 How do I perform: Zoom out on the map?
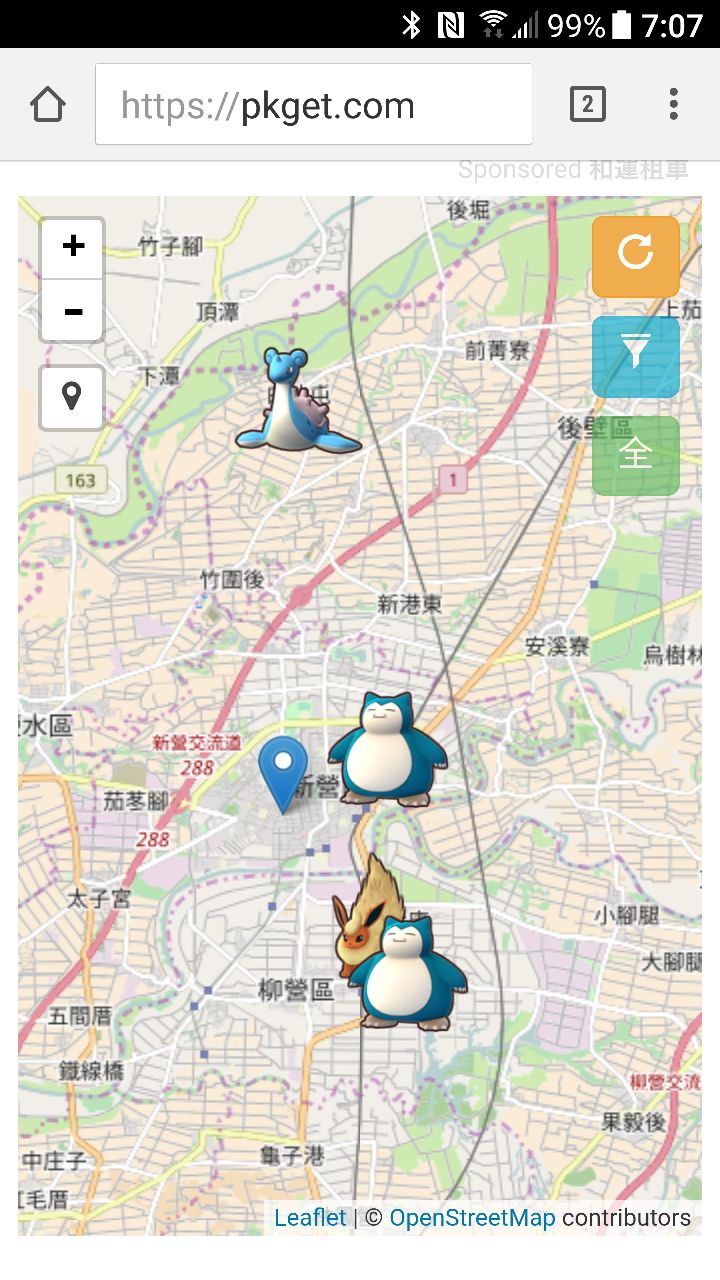click(x=72, y=311)
